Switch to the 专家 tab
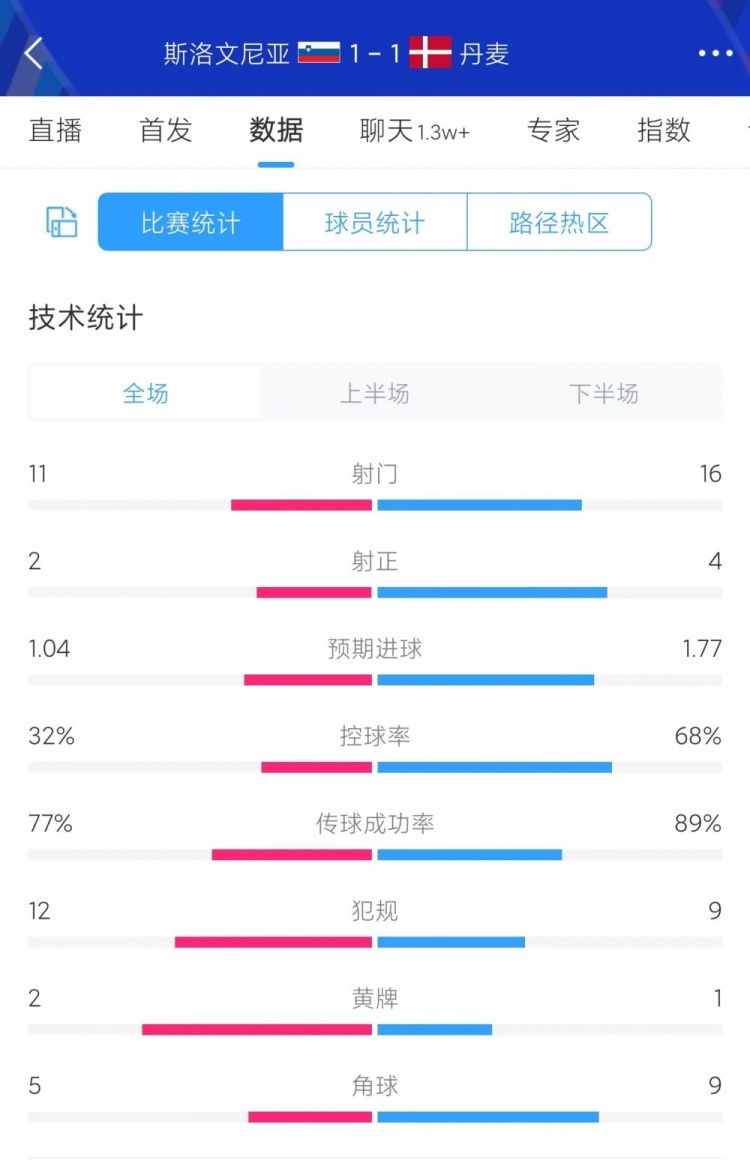The width and height of the screenshot is (750, 1160). point(554,131)
